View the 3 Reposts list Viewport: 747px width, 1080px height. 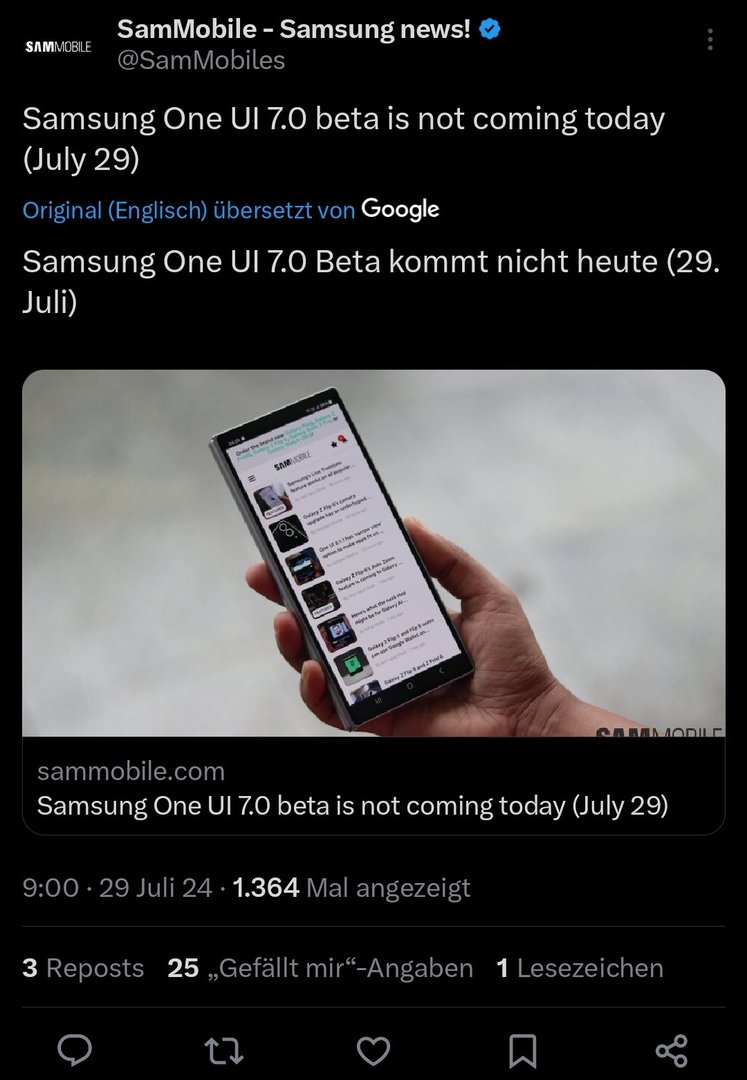coord(83,968)
